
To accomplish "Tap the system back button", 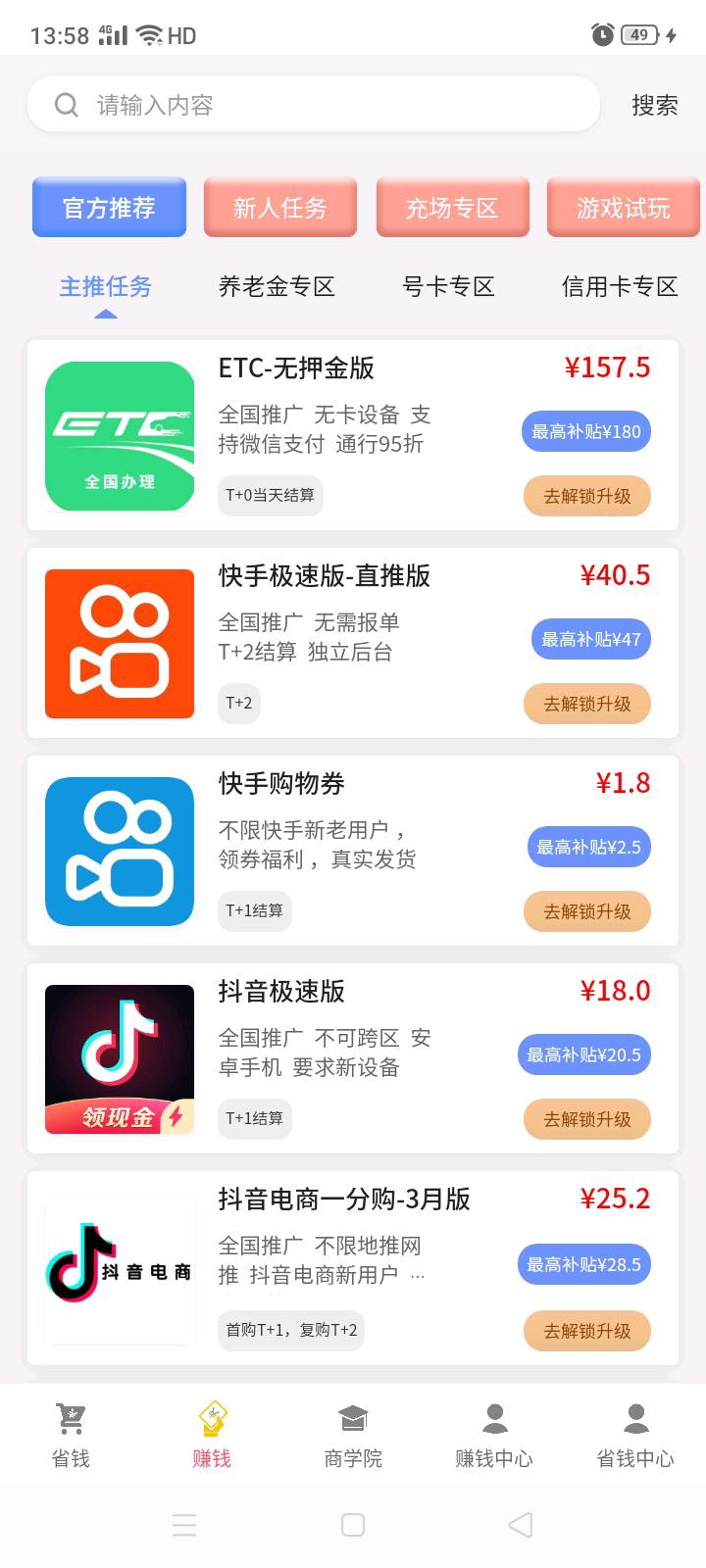I will point(521,1525).
